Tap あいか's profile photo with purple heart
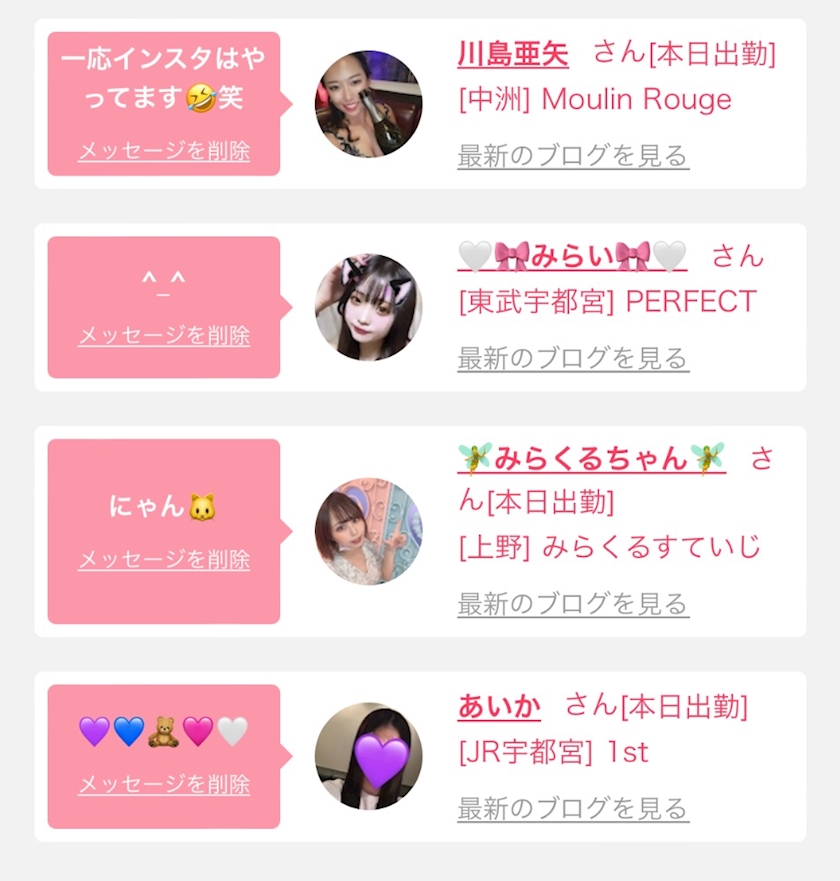 point(369,756)
